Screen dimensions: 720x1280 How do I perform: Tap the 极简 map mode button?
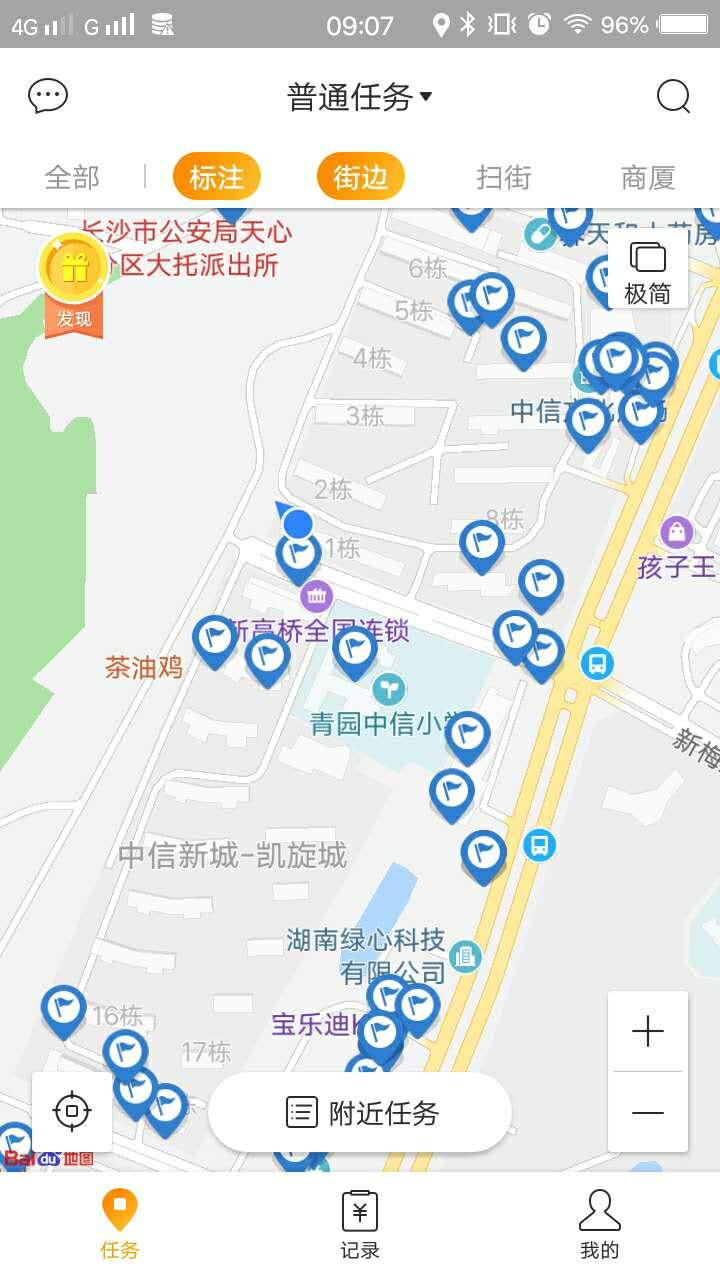pos(648,272)
